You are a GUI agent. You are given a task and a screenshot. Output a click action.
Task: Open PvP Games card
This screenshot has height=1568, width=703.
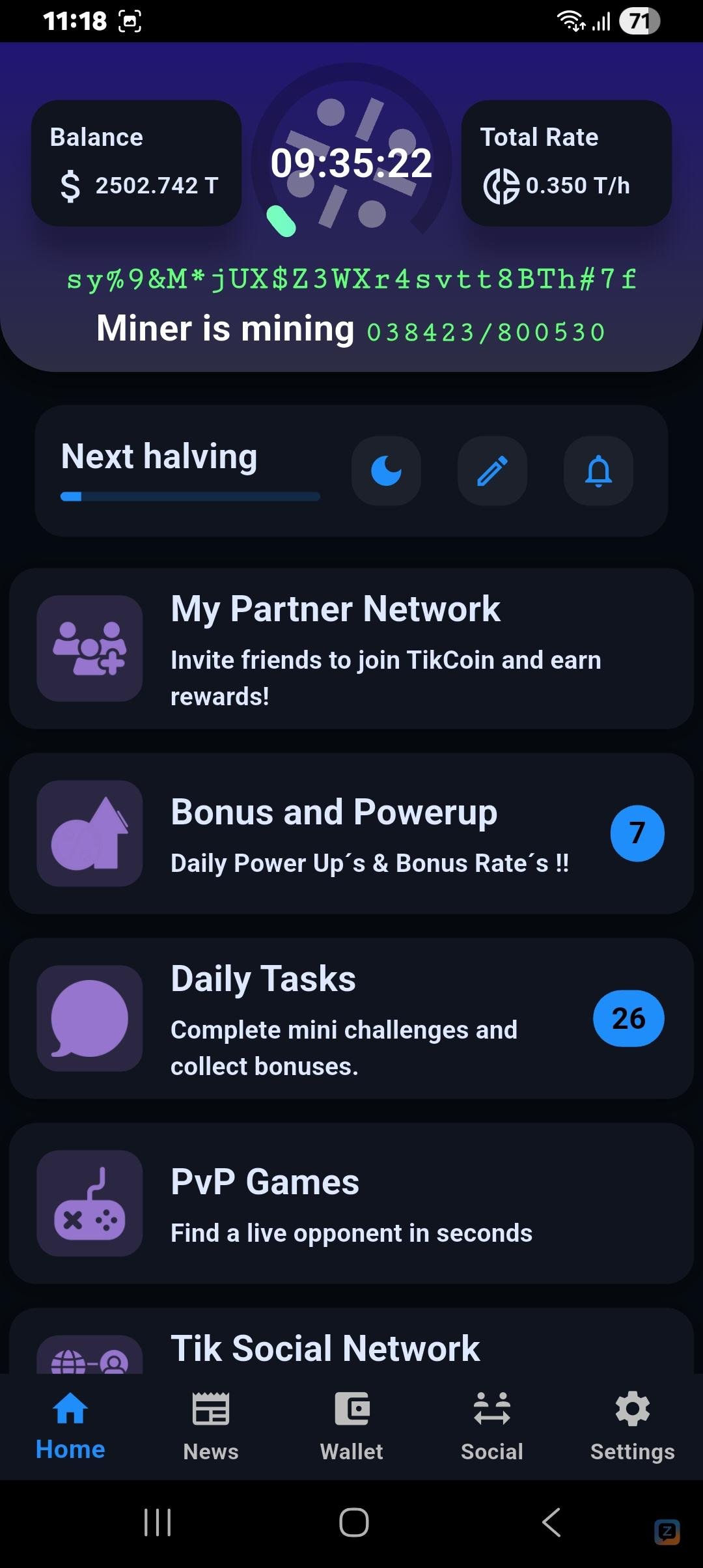tap(351, 1203)
